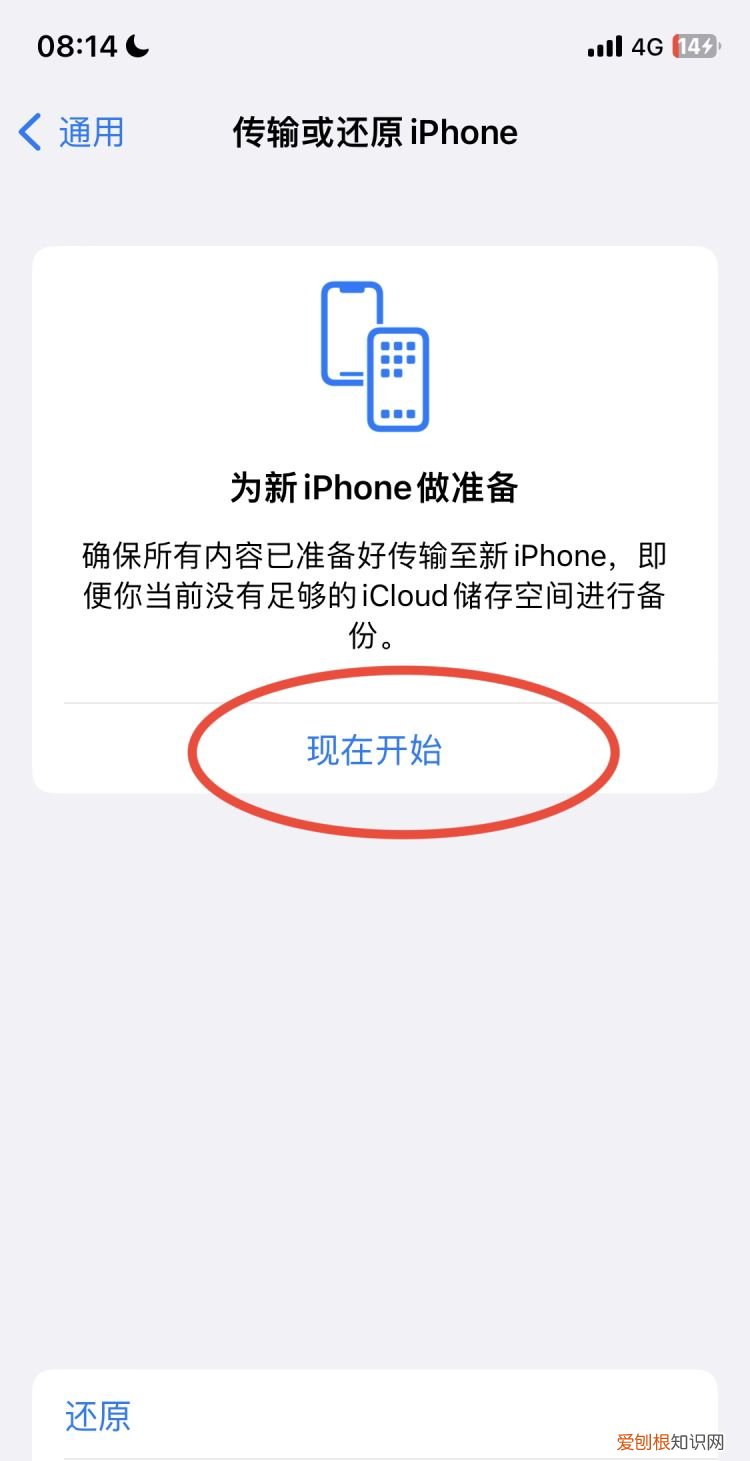Screen dimensions: 750x1461
Task: Select the 传输或还原 iPhone title
Action: [x=375, y=131]
